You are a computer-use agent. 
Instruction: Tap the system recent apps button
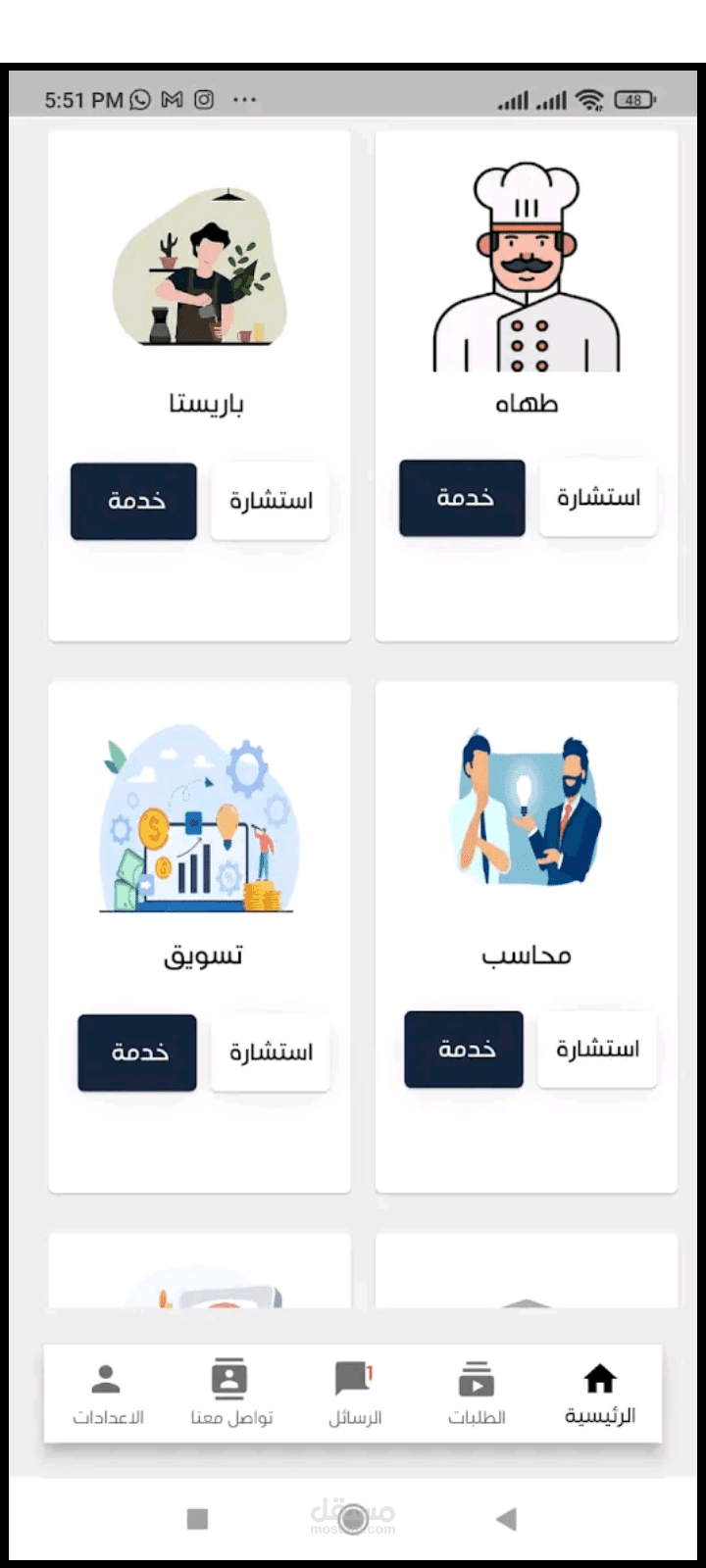point(197,1519)
